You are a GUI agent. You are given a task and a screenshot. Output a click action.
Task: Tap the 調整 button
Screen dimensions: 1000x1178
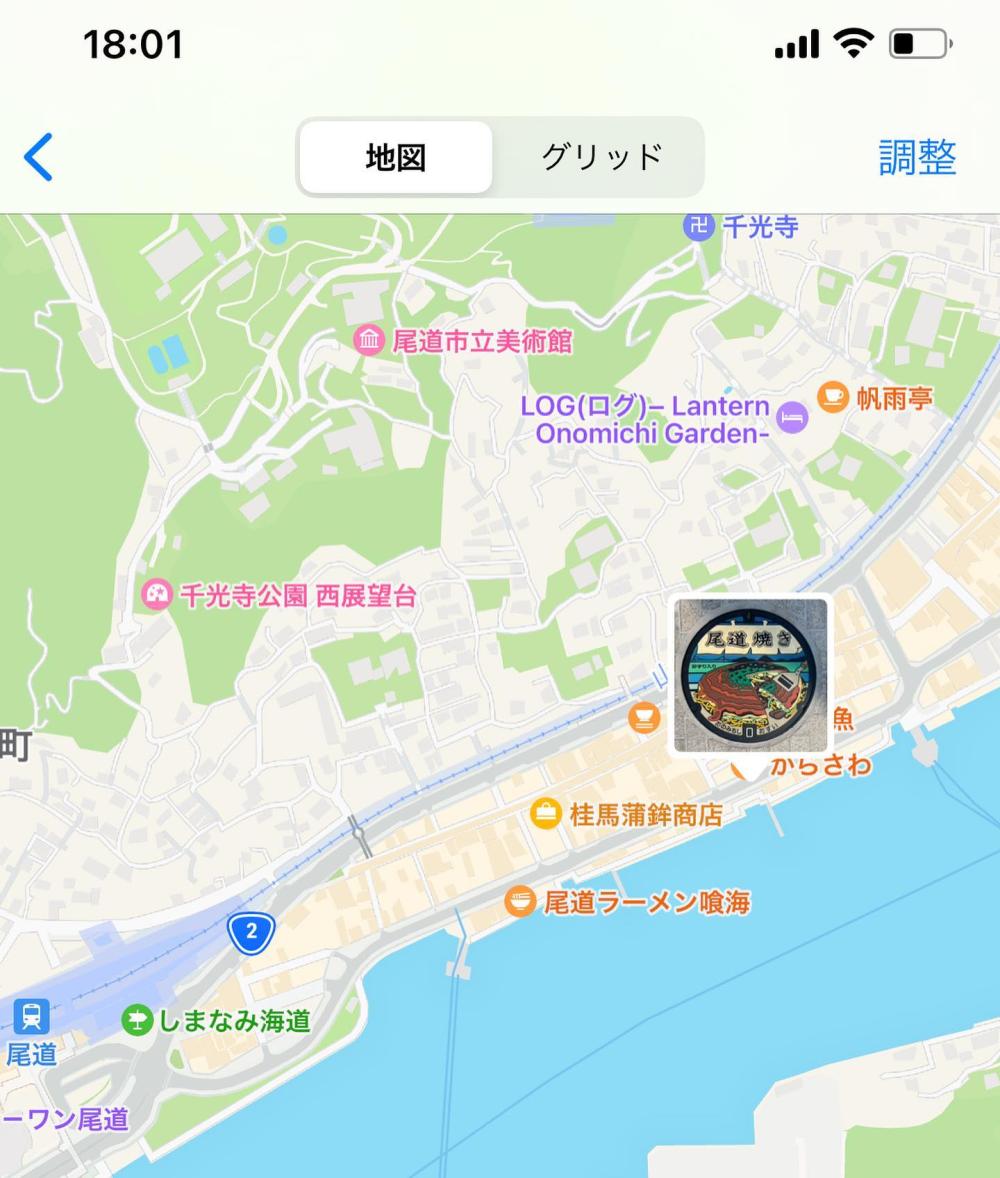916,158
